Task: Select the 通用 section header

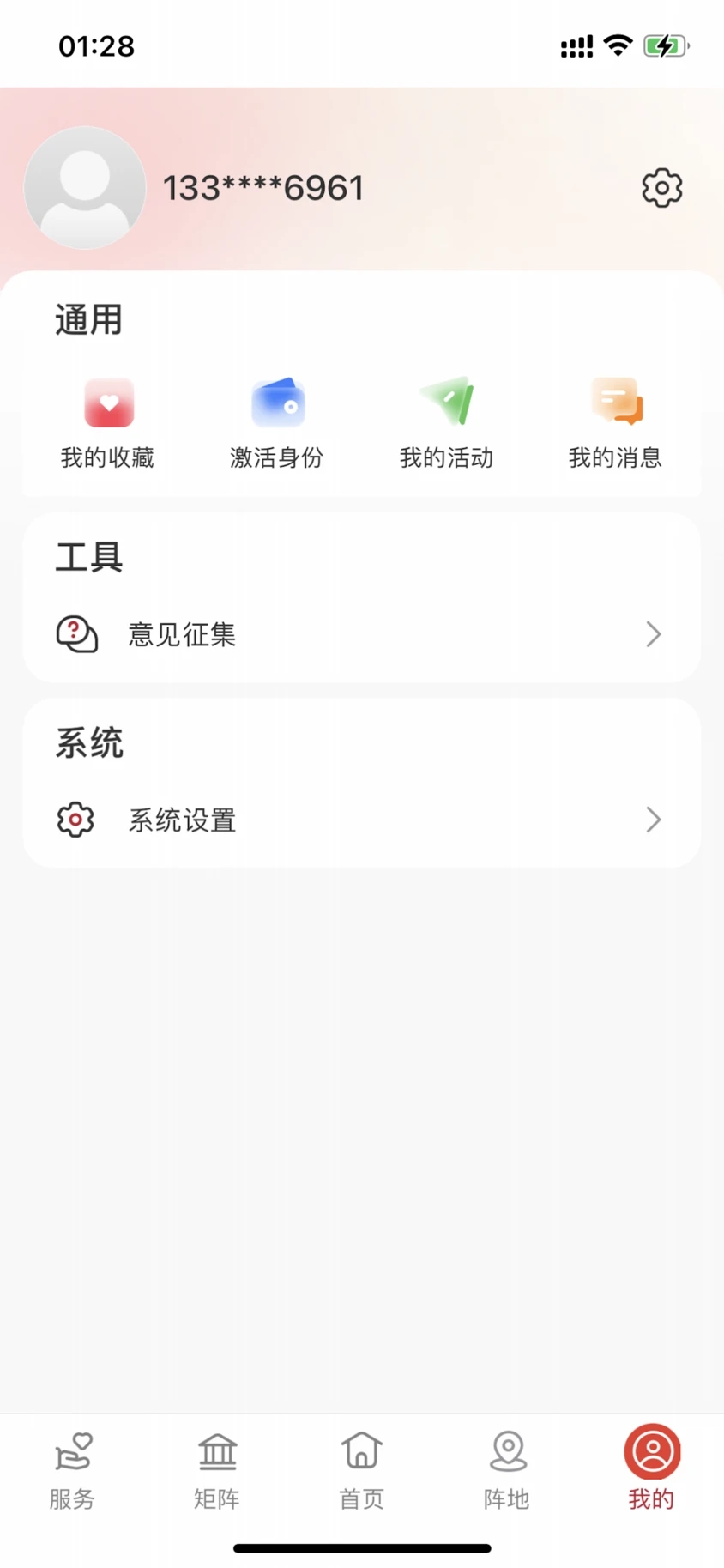Action: click(x=87, y=318)
